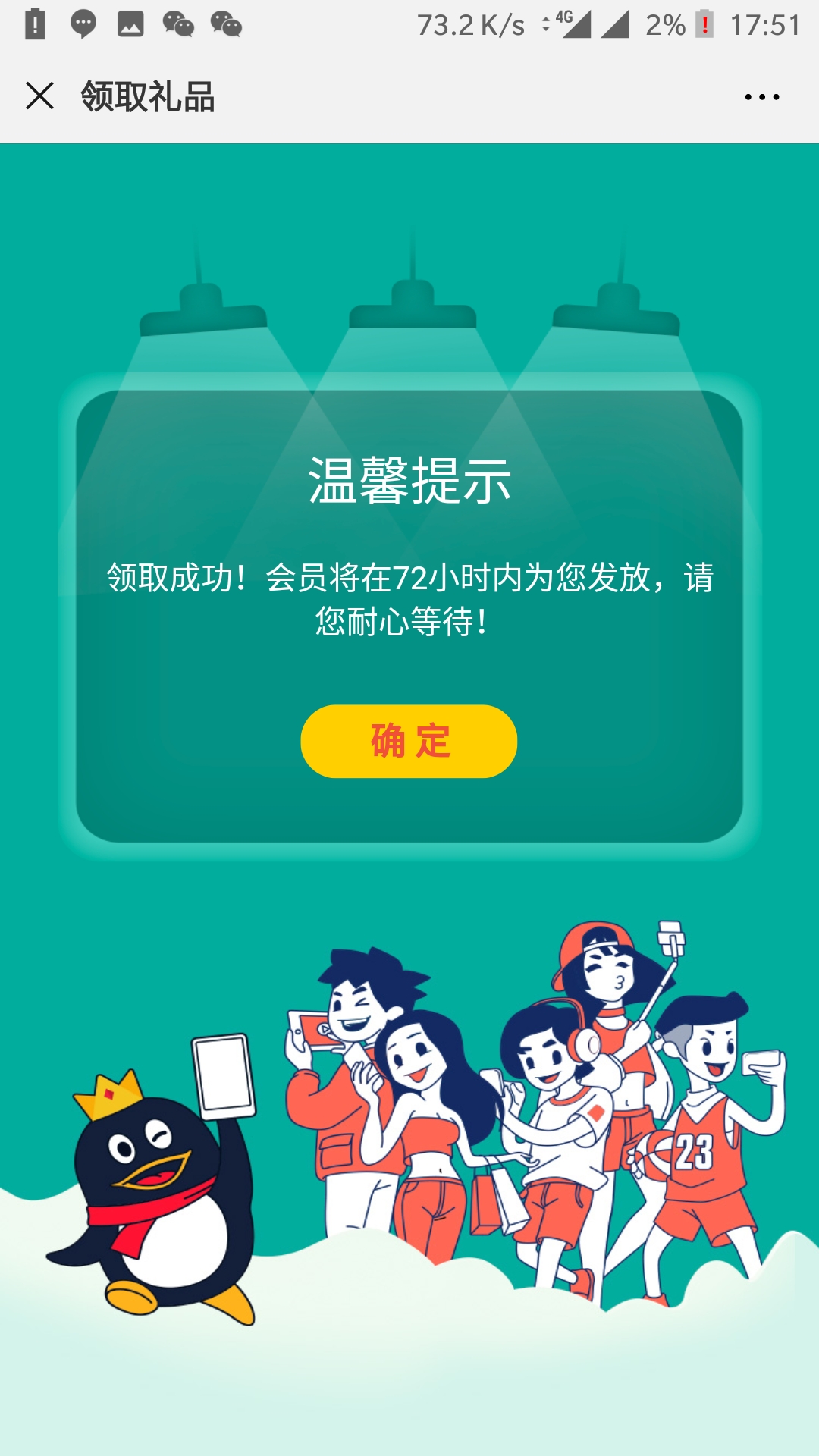Close the 领取礼品 page
819x1456 pixels.
(x=39, y=96)
